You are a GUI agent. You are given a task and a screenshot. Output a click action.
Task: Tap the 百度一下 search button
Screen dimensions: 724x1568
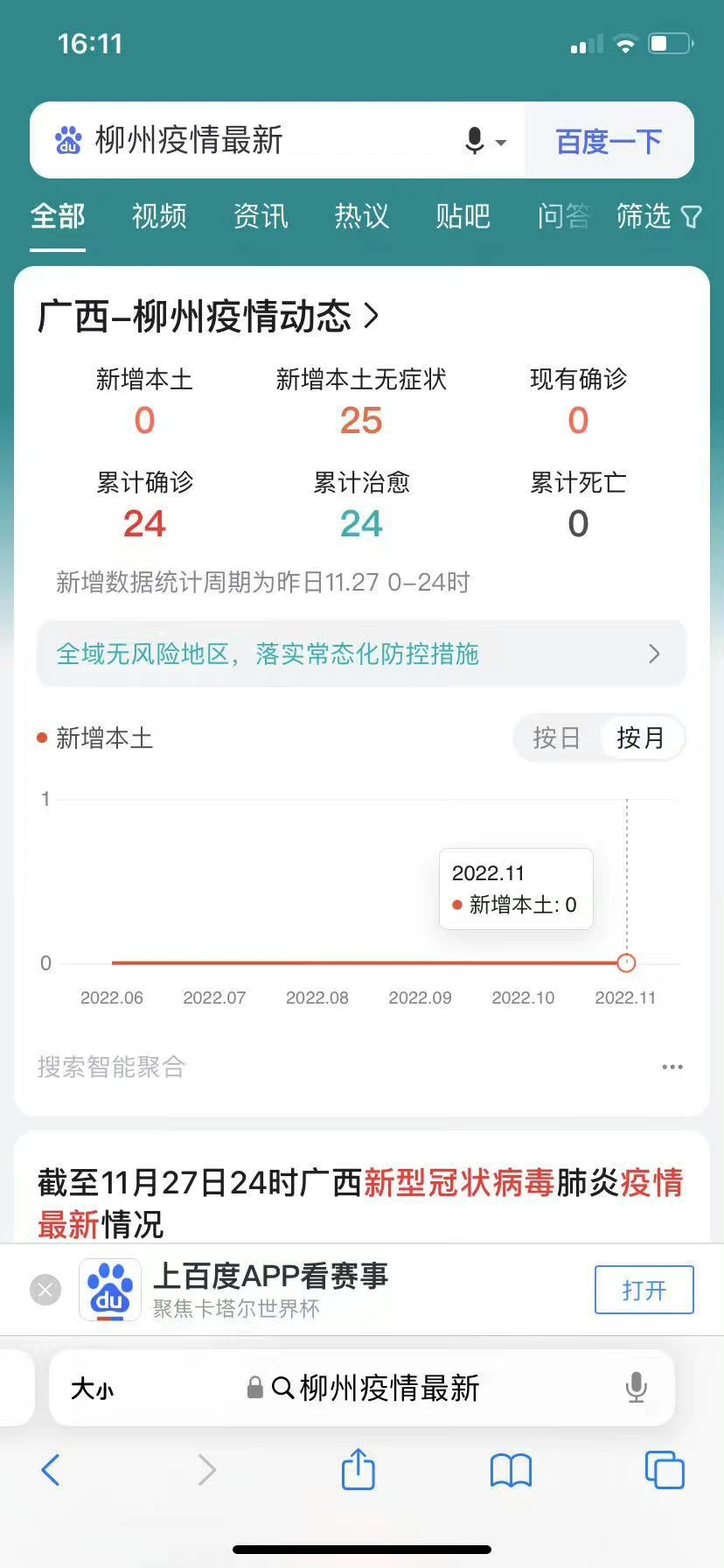point(608,141)
